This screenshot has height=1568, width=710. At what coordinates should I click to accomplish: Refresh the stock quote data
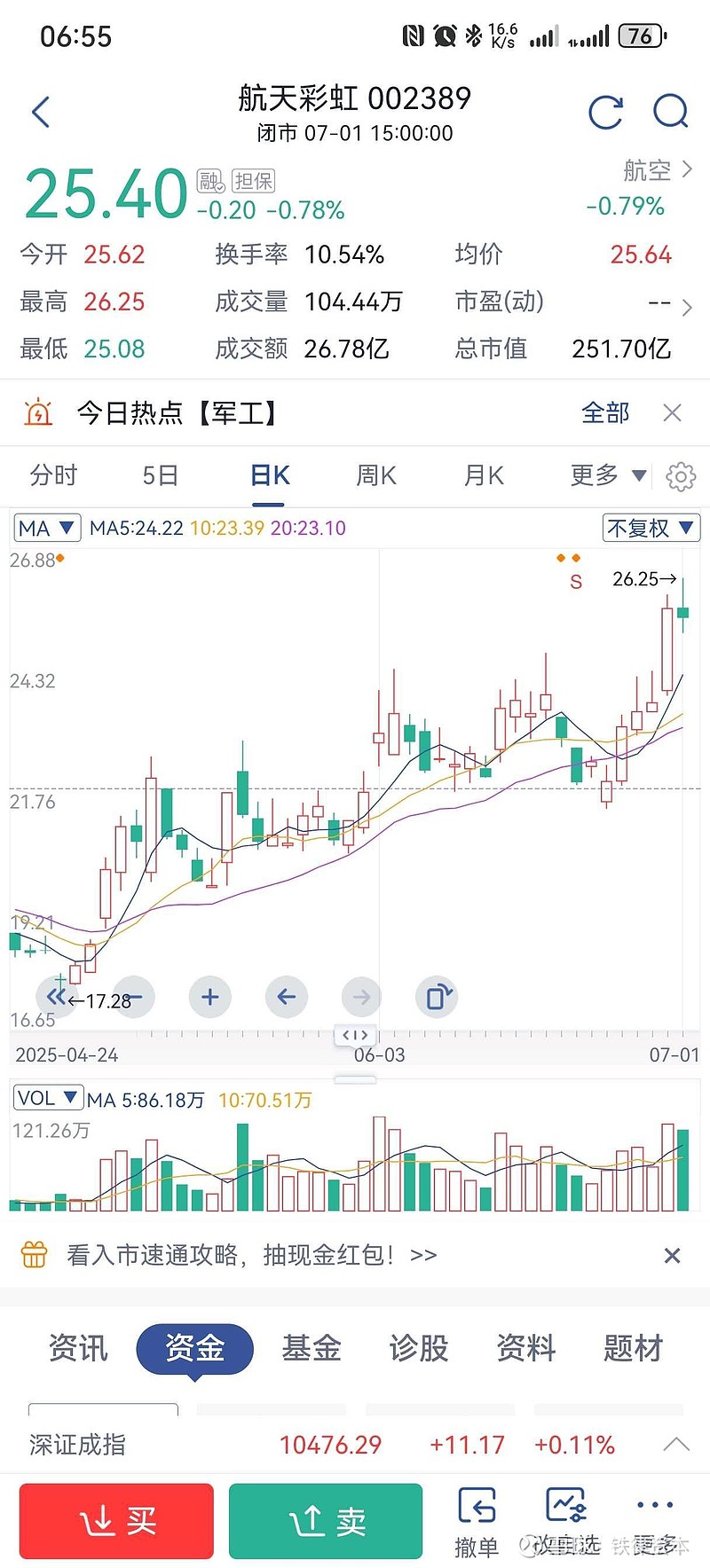tap(606, 112)
